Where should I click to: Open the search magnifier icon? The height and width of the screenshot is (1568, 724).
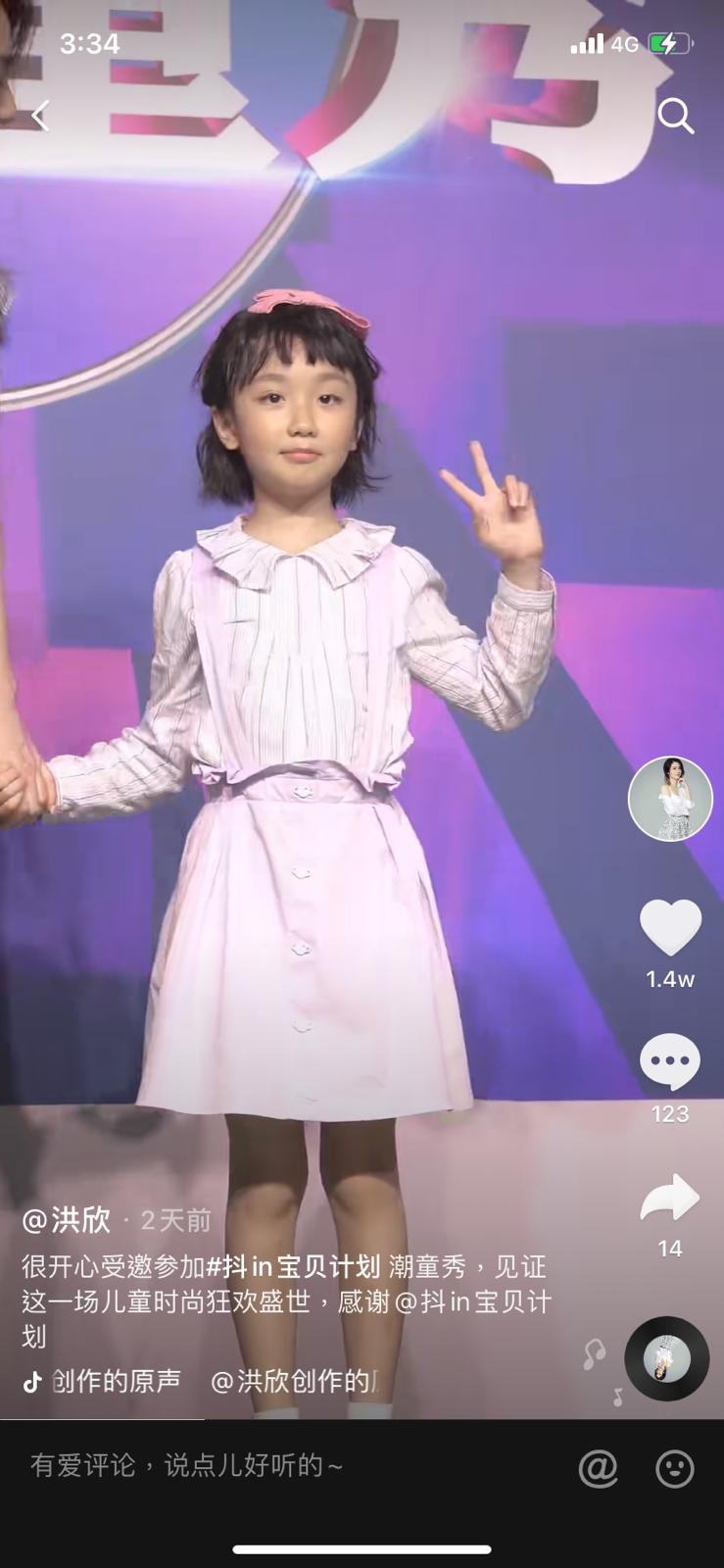tap(675, 116)
